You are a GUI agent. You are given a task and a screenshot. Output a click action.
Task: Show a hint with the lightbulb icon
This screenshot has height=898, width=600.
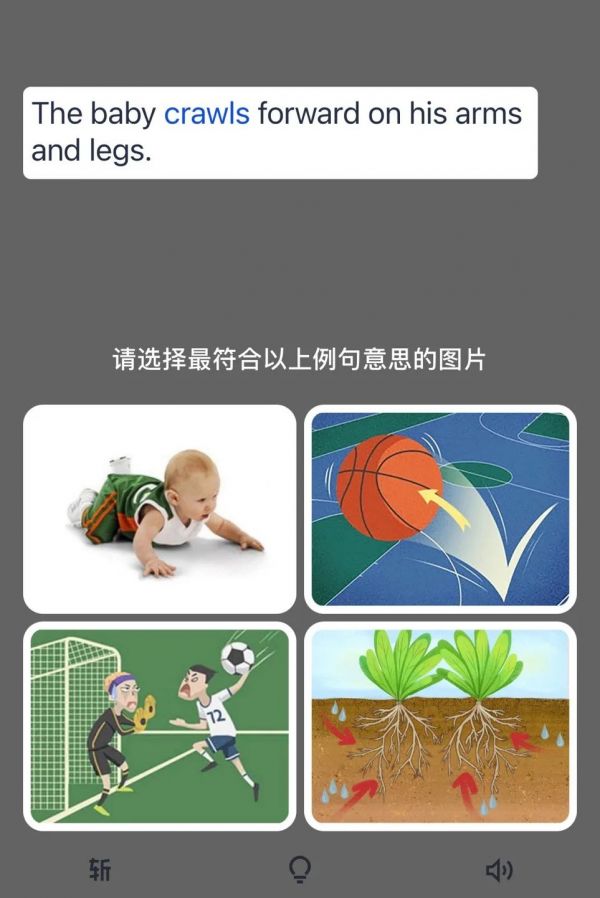(x=299, y=870)
